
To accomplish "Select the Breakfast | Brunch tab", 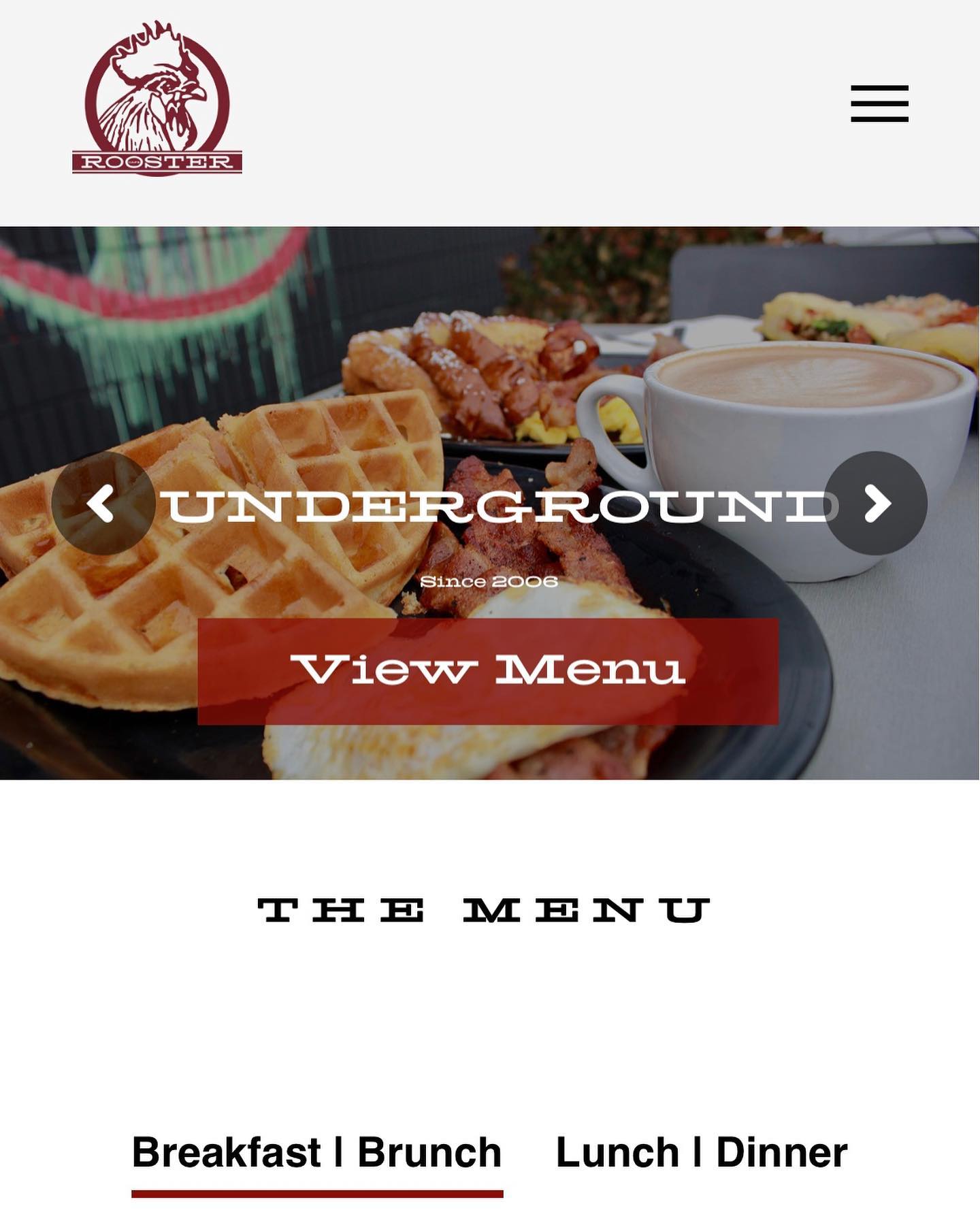I will pyautogui.click(x=317, y=1153).
